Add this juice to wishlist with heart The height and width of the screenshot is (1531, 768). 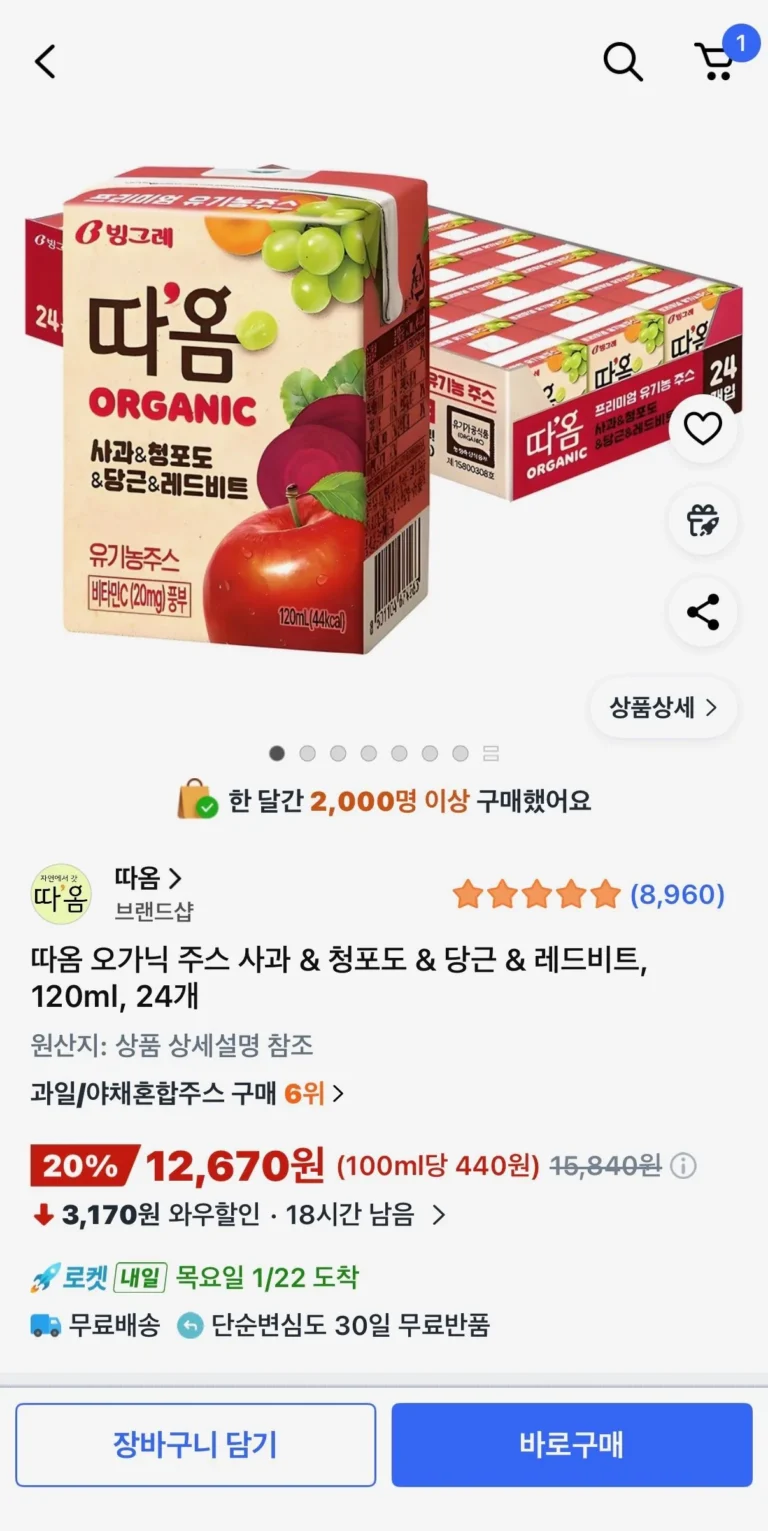tap(703, 429)
